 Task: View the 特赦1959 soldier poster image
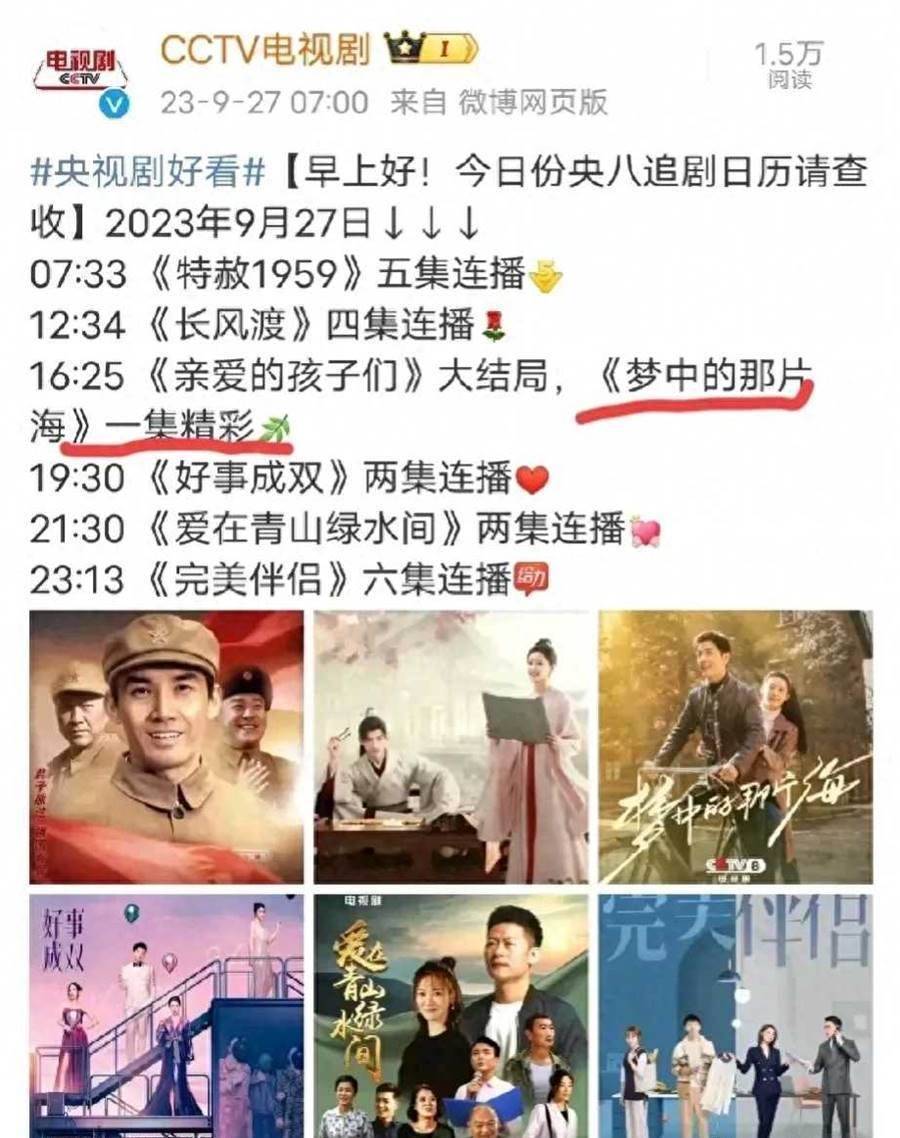coord(167,746)
